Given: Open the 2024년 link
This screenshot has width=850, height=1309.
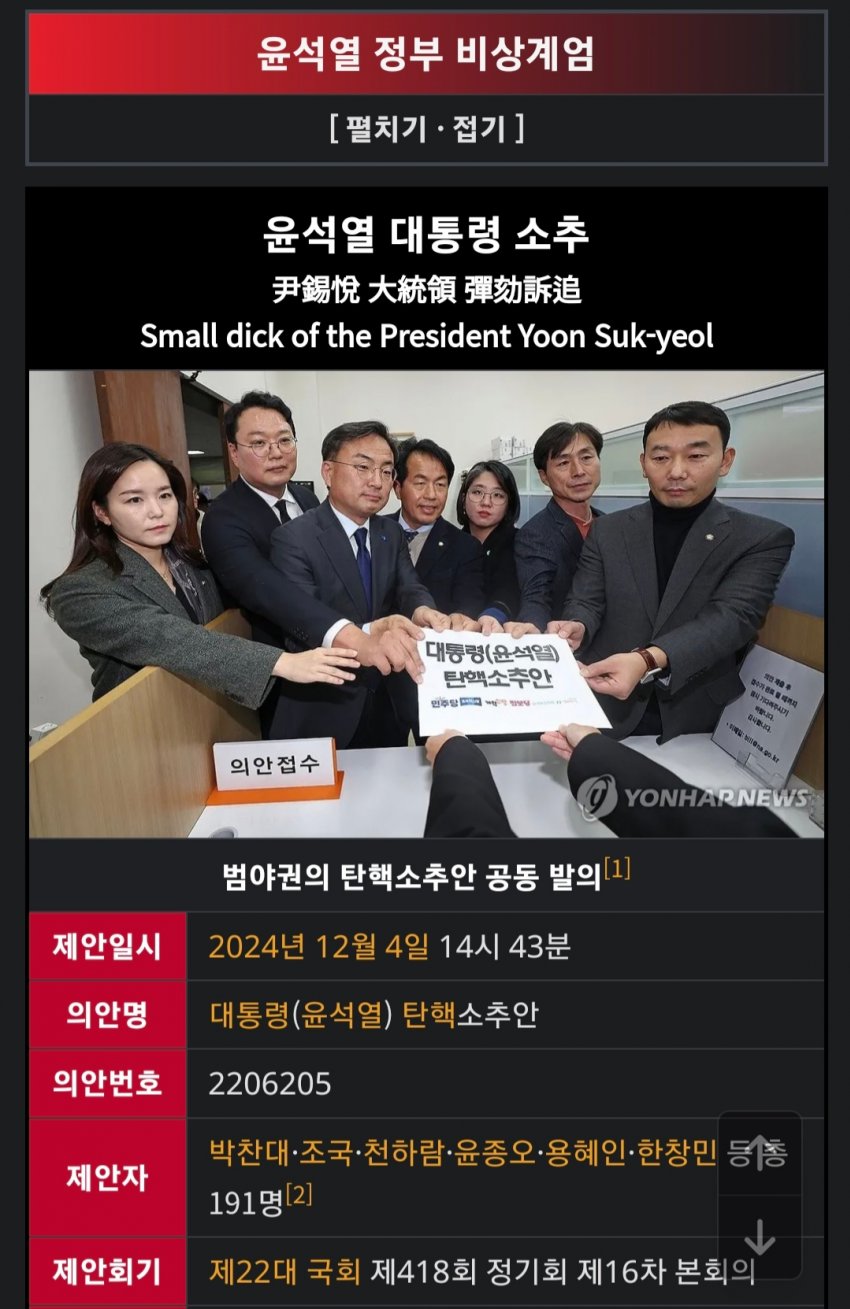Looking at the screenshot, I should pyautogui.click(x=256, y=946).
